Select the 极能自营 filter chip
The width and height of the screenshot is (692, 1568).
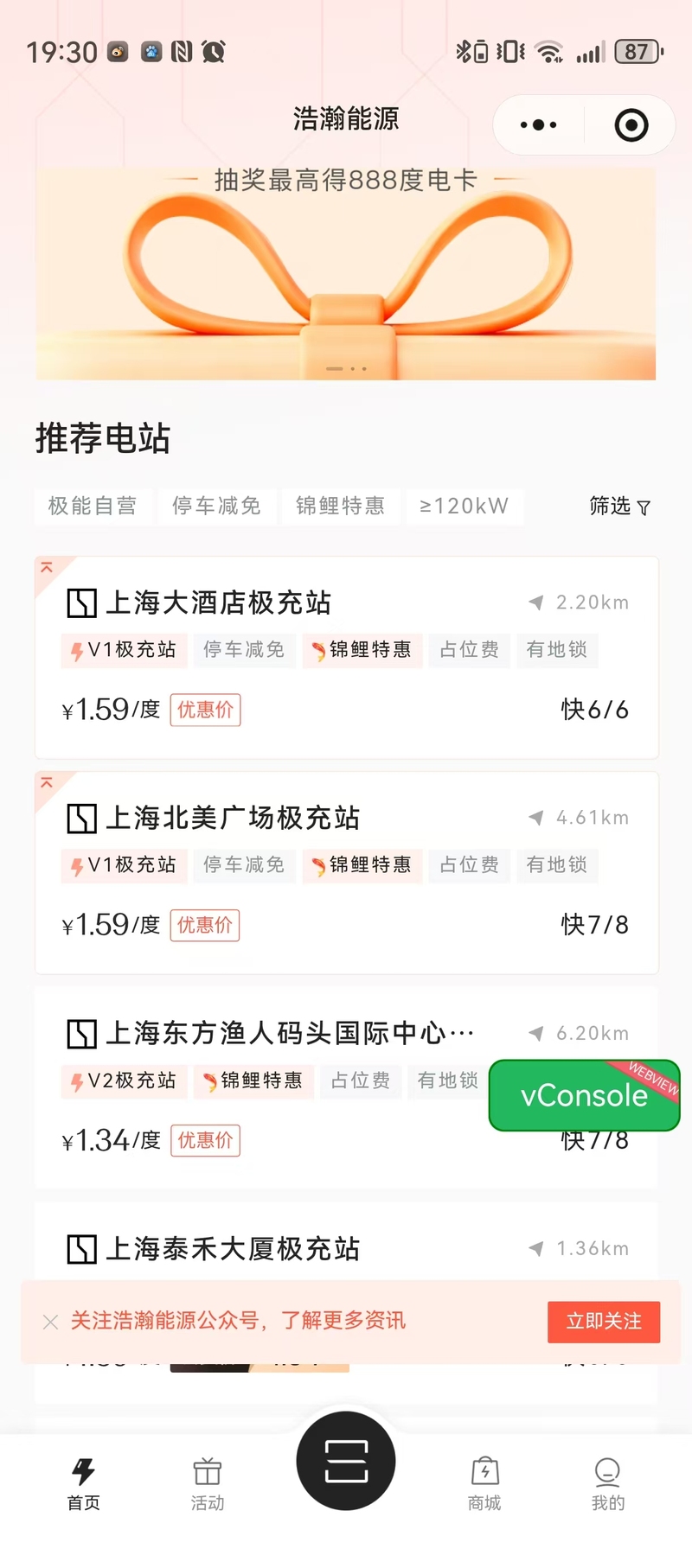tap(93, 506)
